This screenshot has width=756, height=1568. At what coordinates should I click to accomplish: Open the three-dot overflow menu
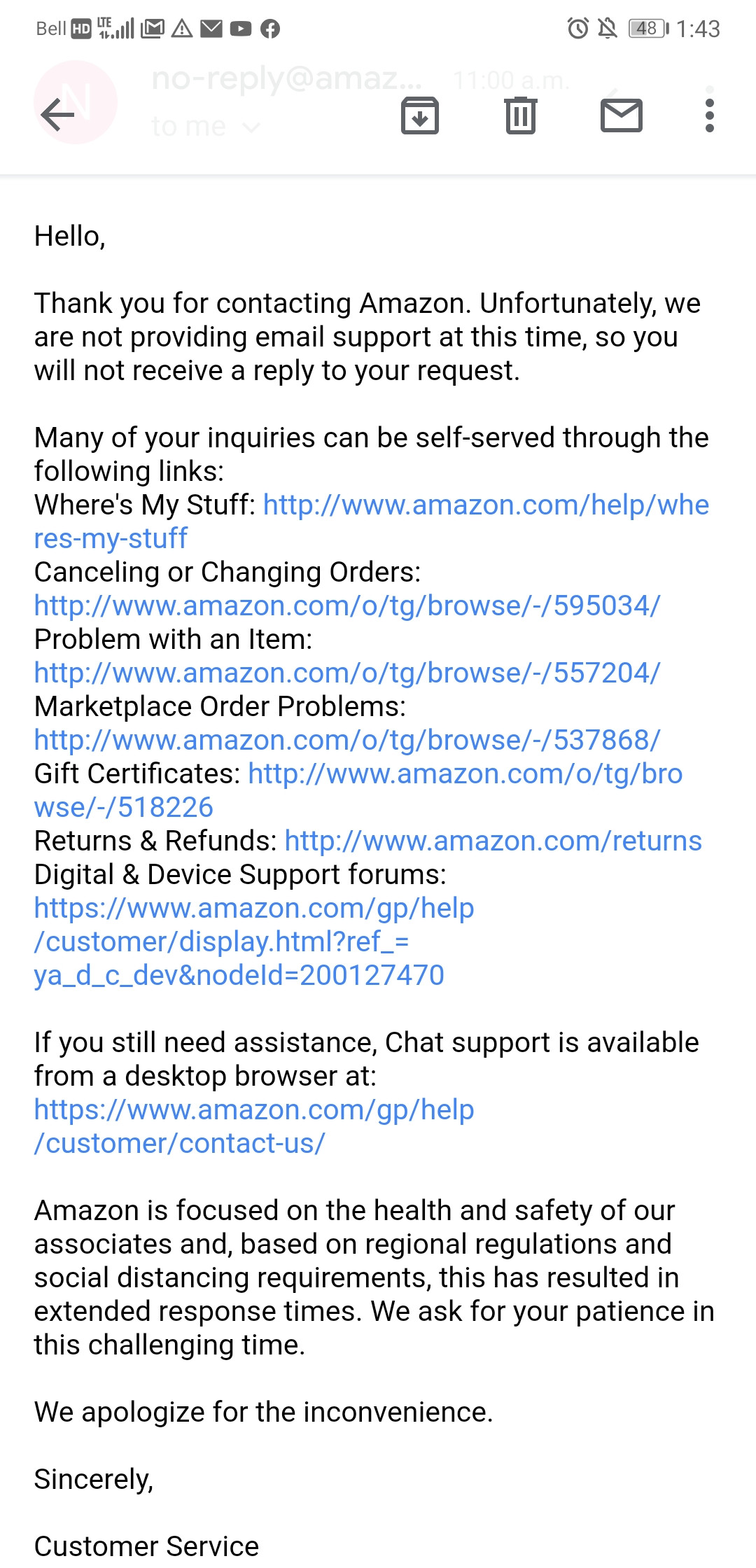click(x=710, y=115)
